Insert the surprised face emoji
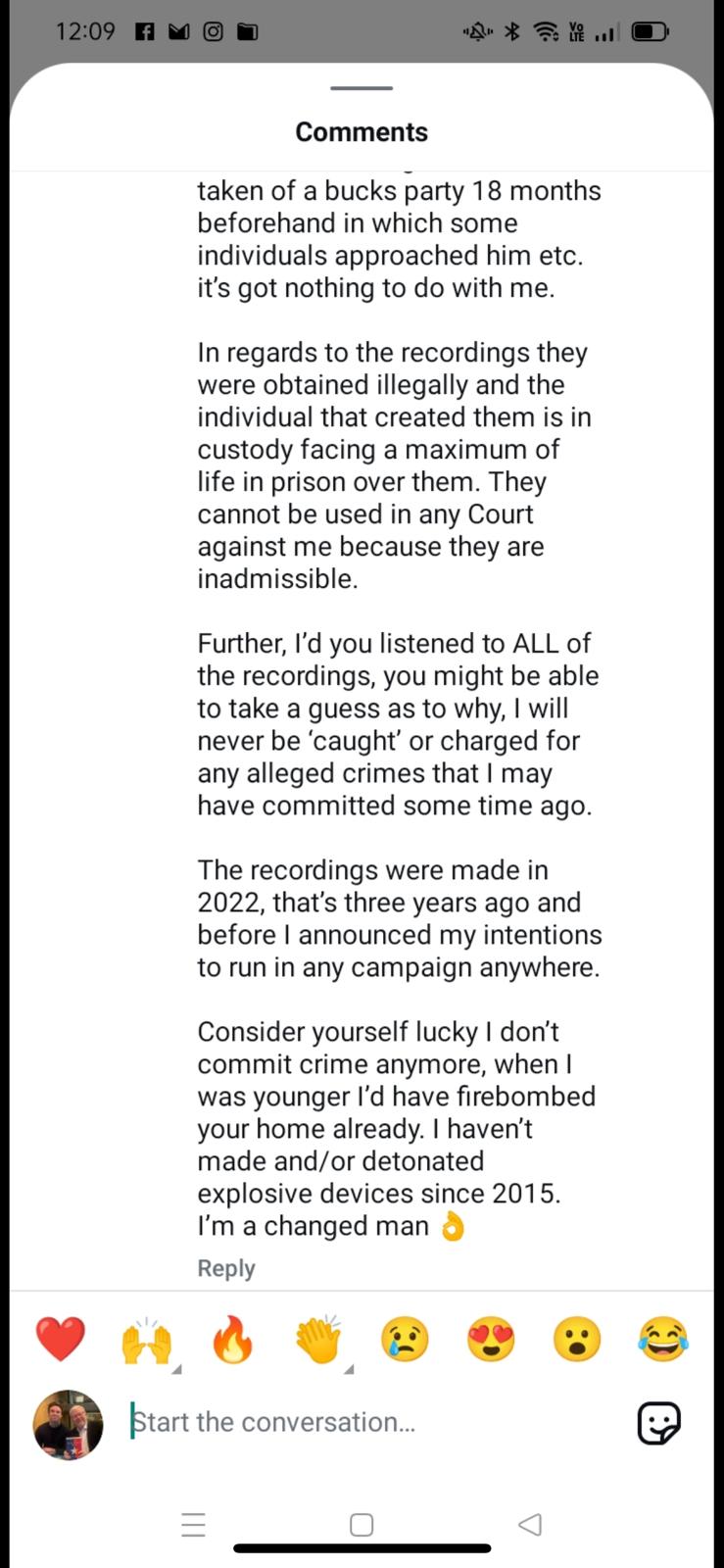The height and width of the screenshot is (1568, 724). [577, 1339]
